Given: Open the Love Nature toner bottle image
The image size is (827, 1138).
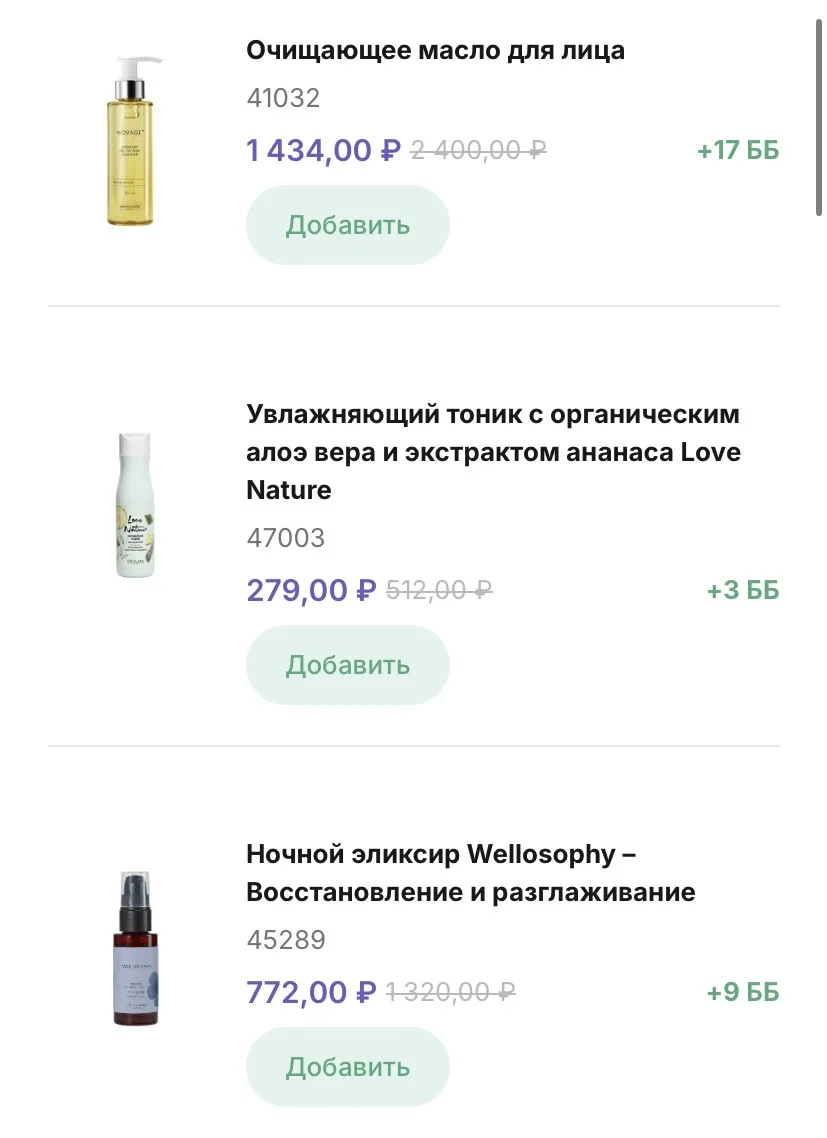Looking at the screenshot, I should [x=134, y=506].
